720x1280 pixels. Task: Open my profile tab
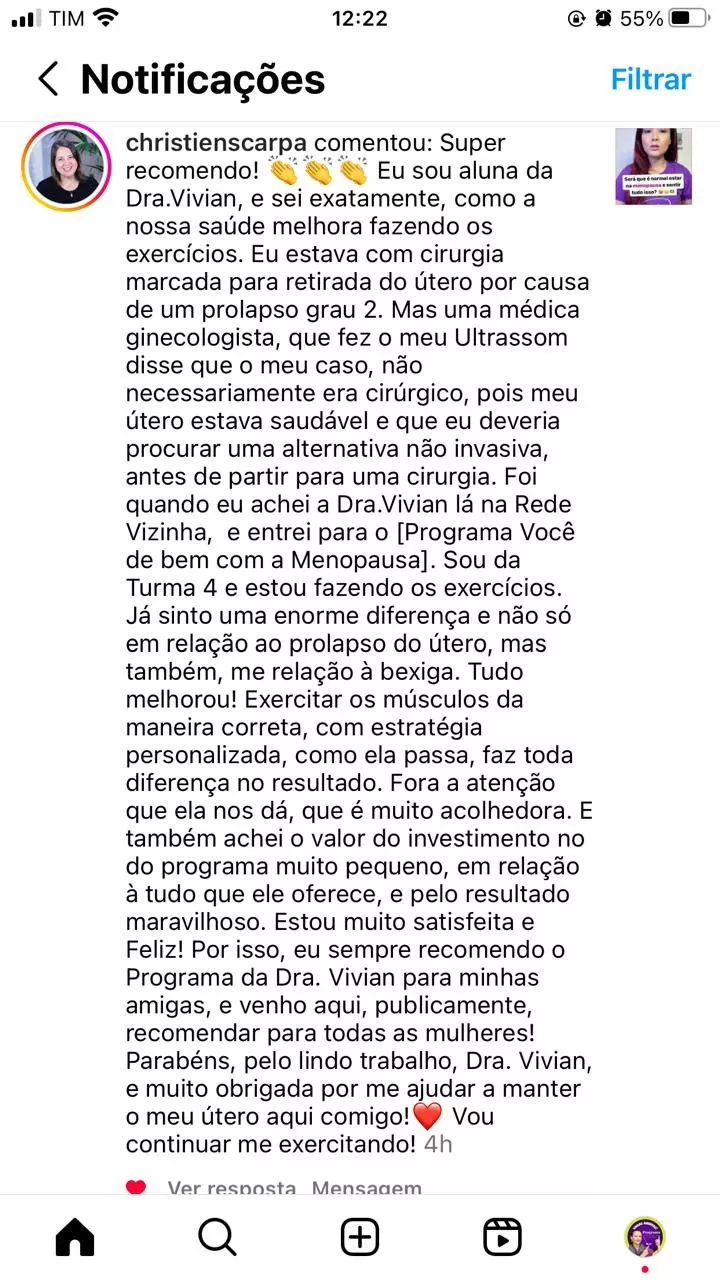(645, 1237)
